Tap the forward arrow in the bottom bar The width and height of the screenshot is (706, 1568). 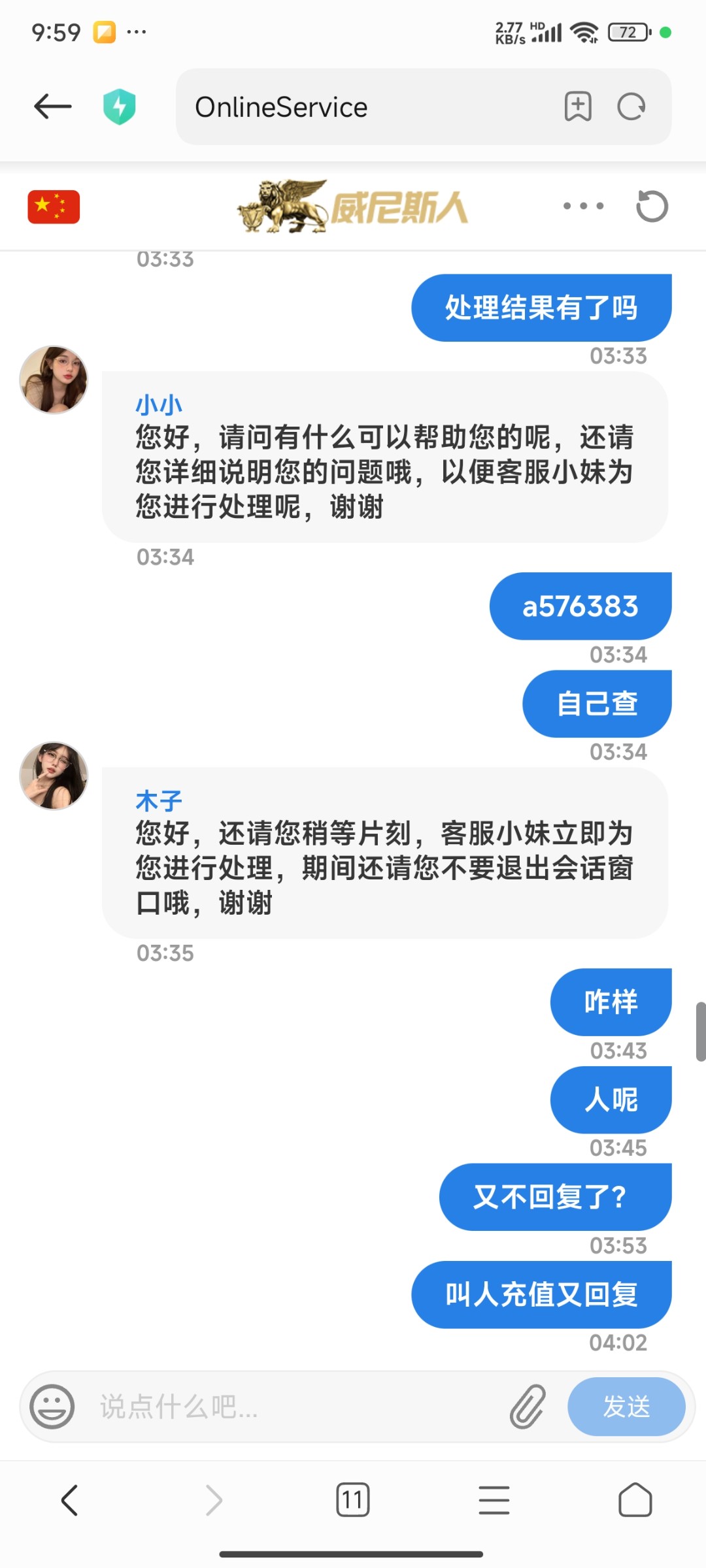tap(212, 1501)
